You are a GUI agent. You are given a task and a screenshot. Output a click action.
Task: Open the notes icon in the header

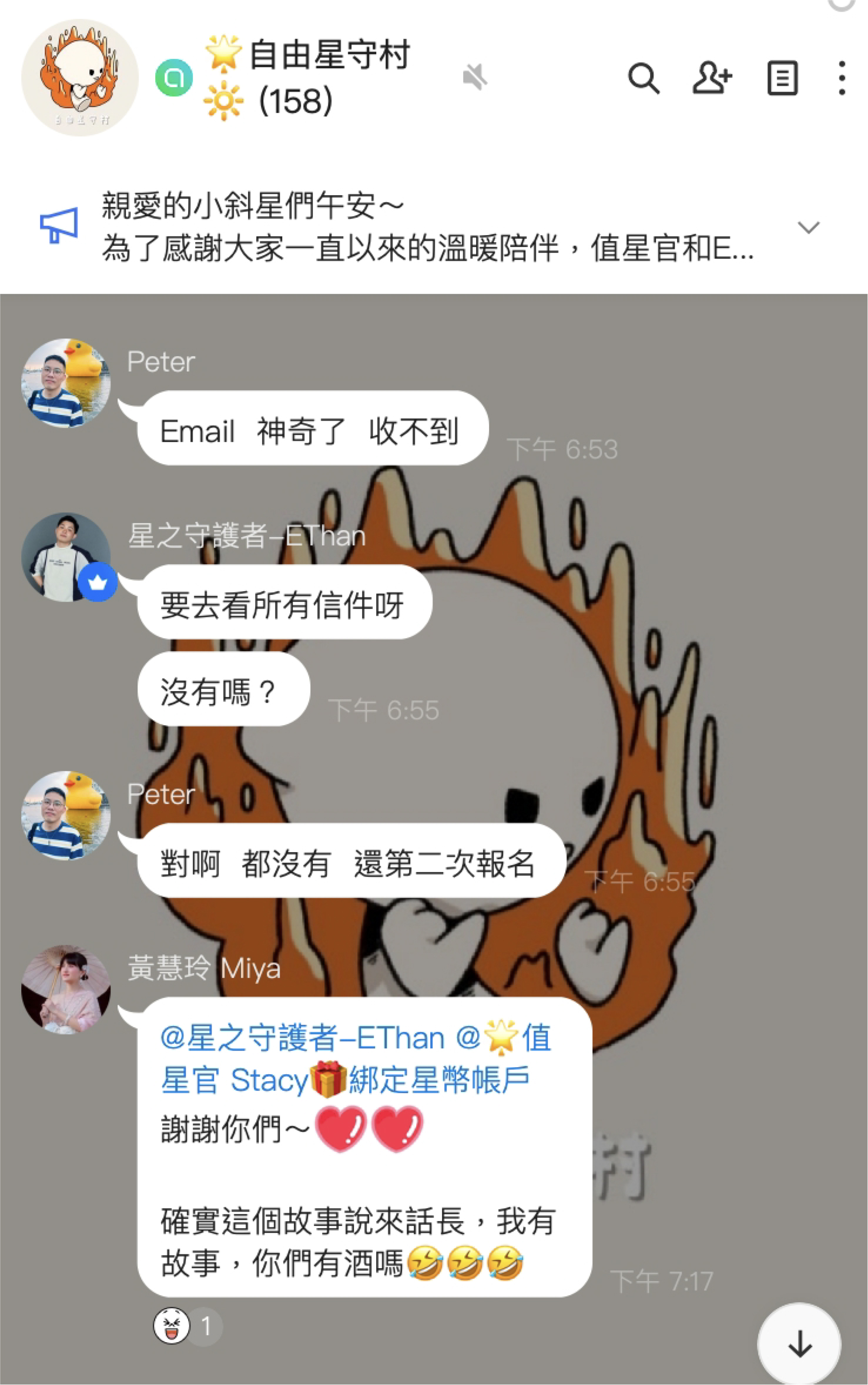[782, 78]
